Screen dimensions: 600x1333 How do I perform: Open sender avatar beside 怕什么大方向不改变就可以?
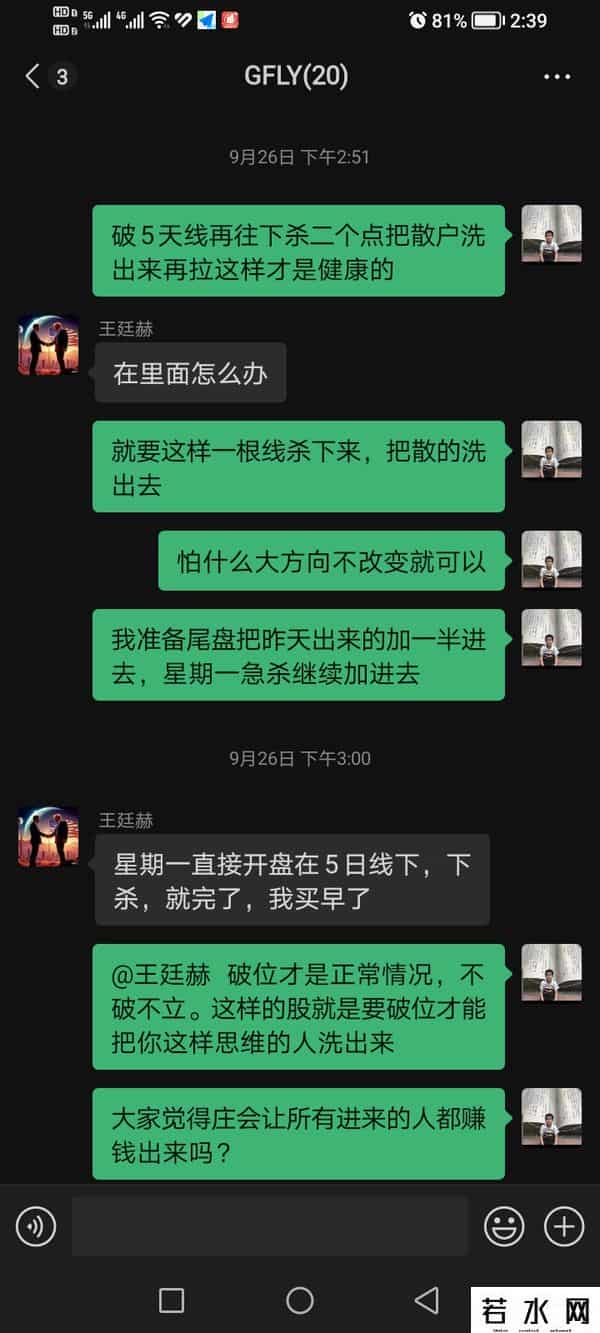coord(551,560)
